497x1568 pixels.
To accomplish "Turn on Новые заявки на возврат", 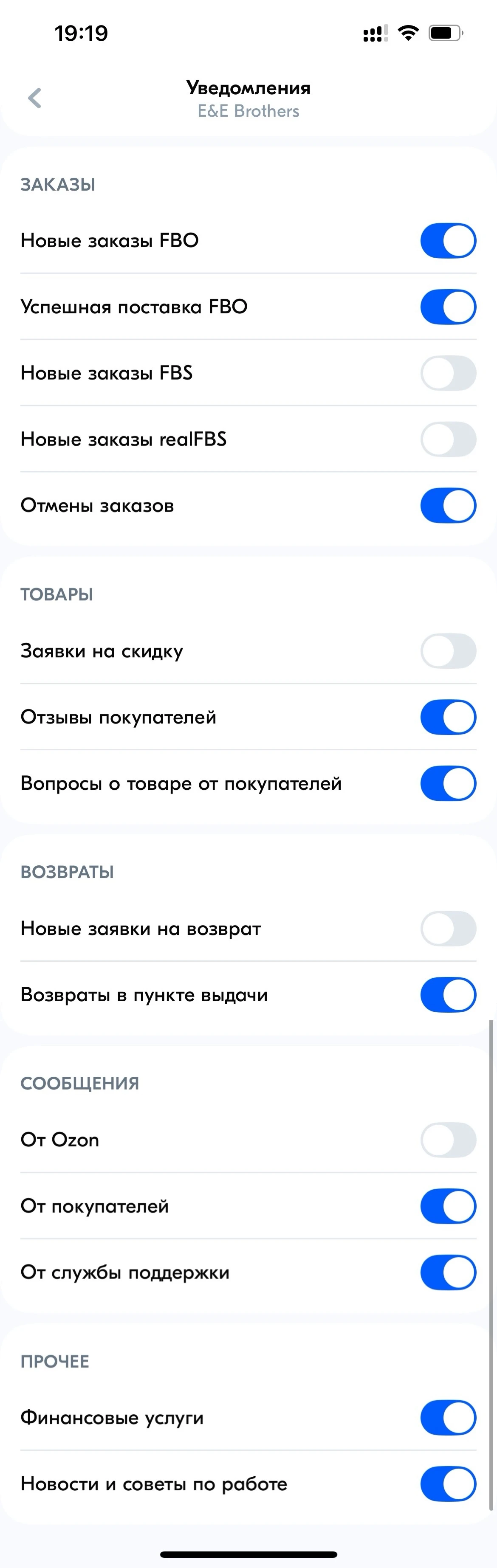I will pyautogui.click(x=448, y=928).
